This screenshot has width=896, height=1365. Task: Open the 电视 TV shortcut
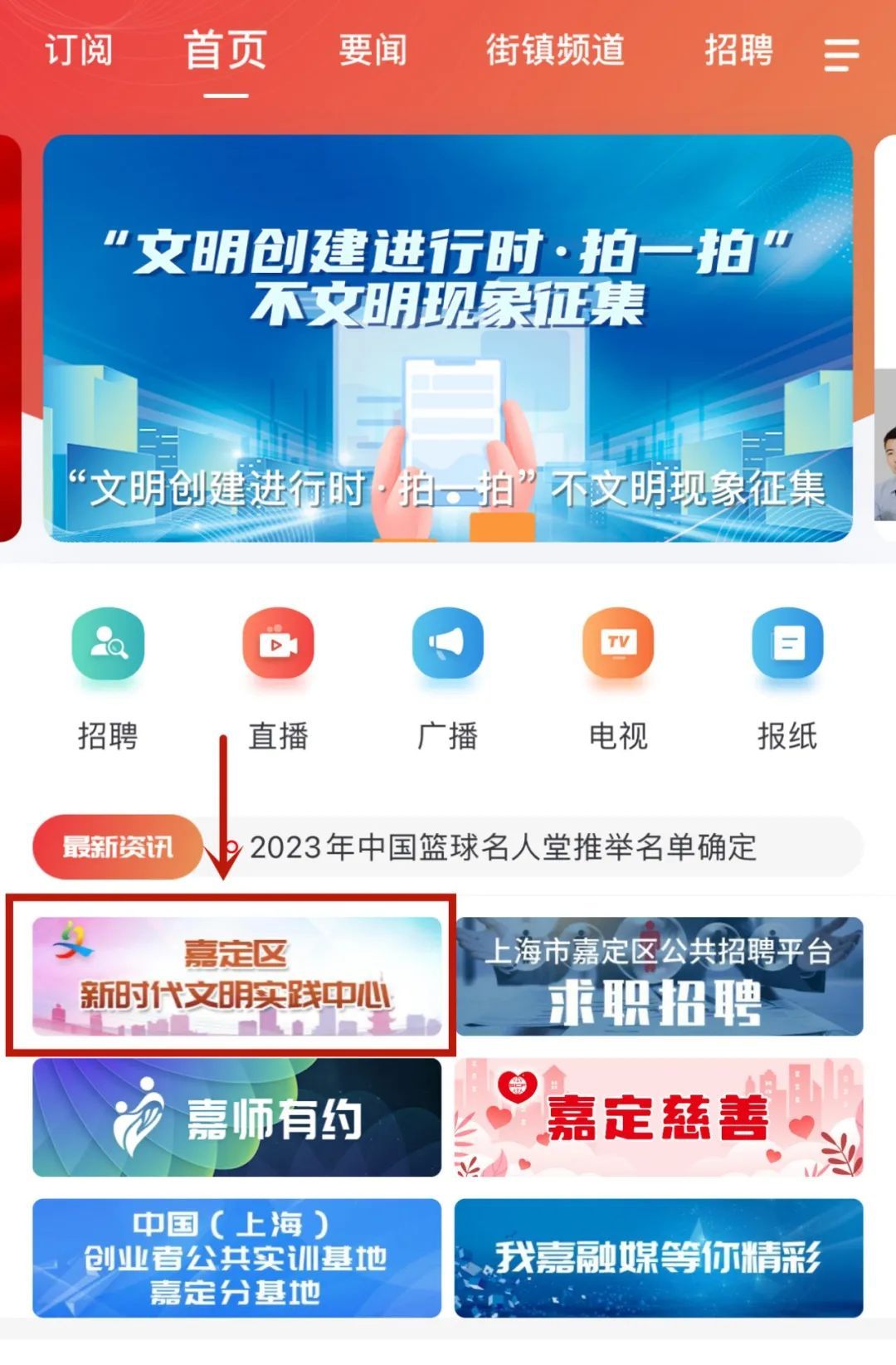click(618, 646)
